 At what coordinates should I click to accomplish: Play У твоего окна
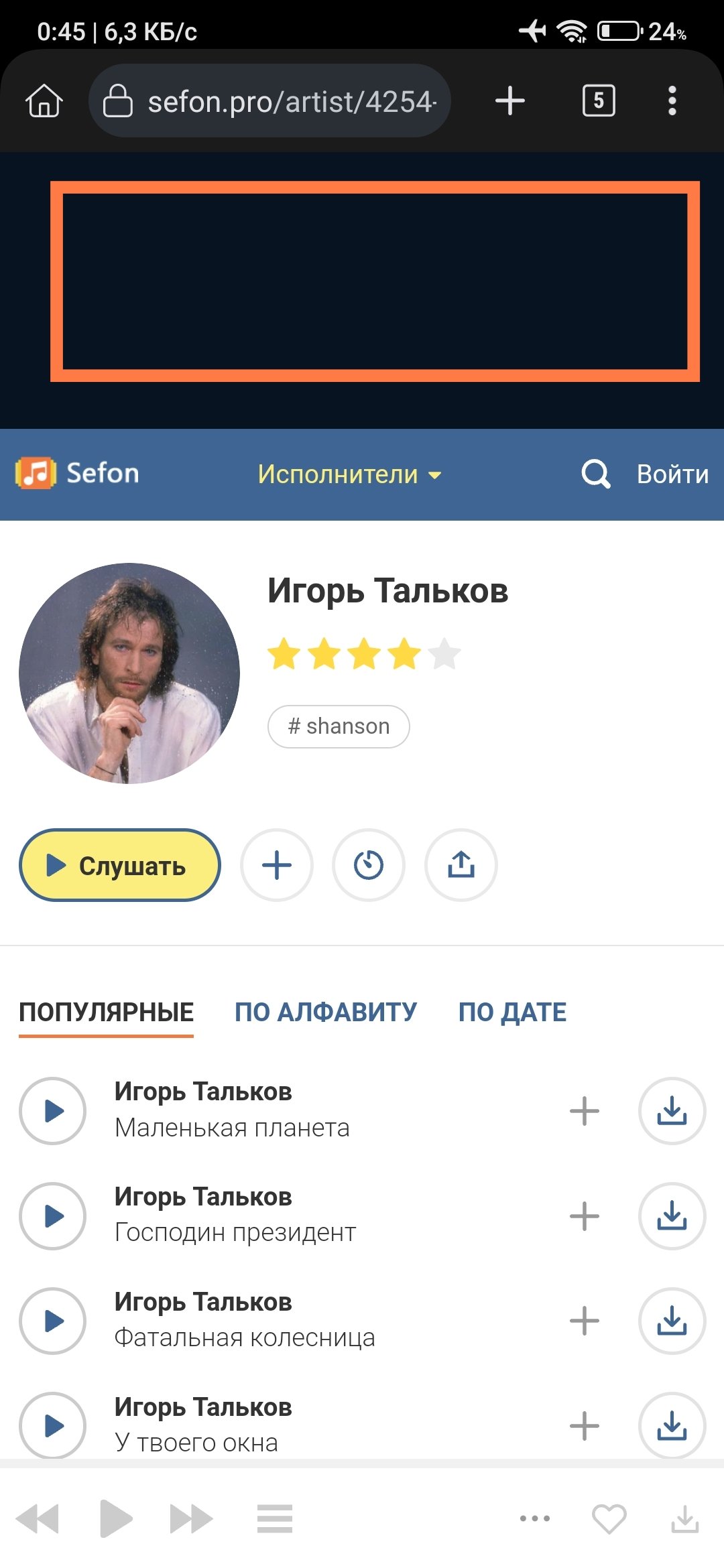coord(53,1425)
